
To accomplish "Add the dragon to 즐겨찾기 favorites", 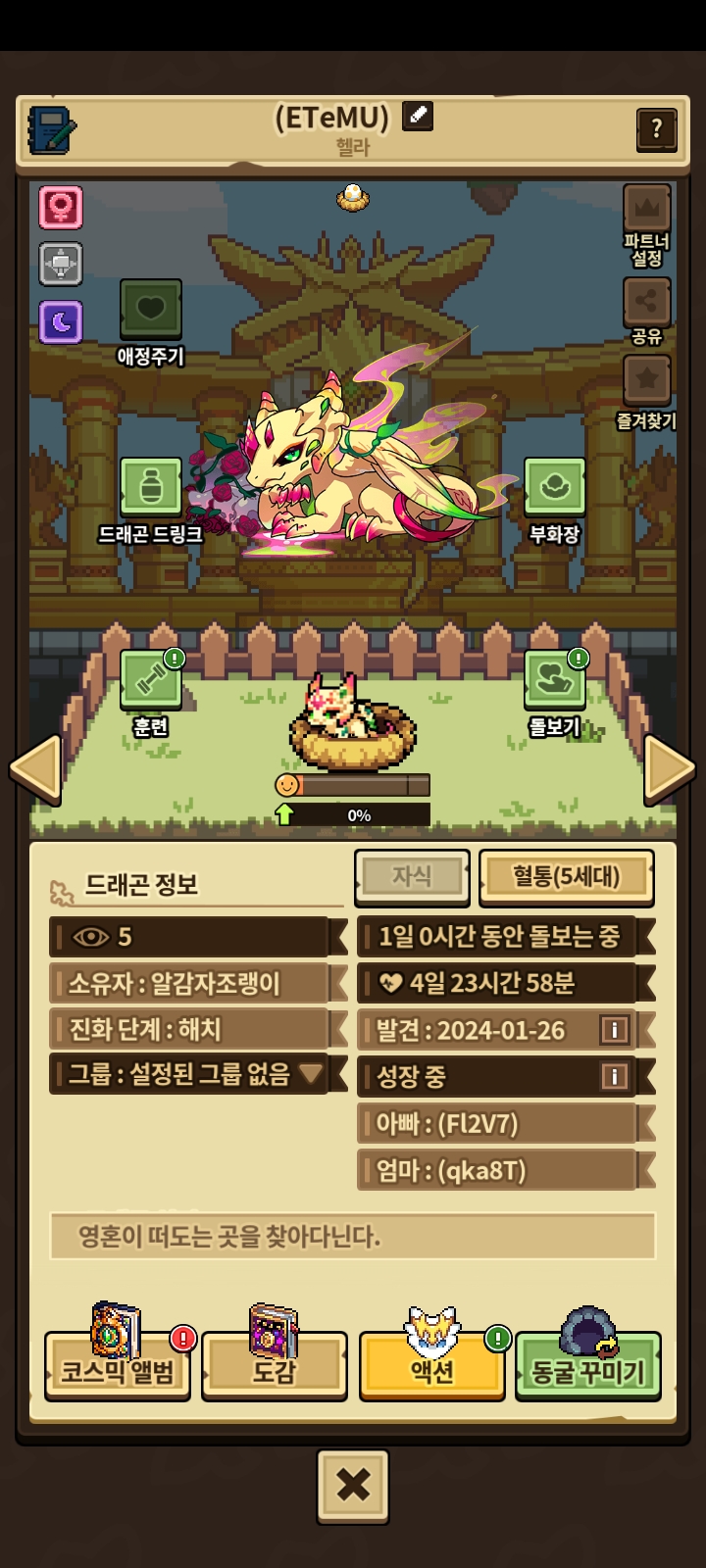I will (647, 380).
